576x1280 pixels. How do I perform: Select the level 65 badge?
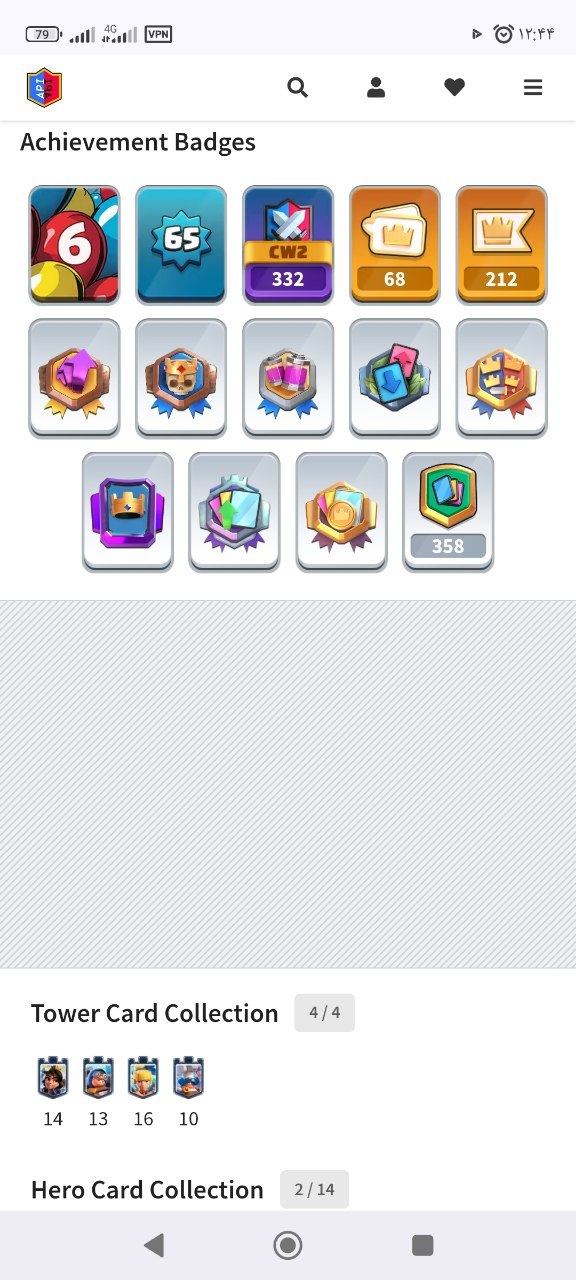click(181, 245)
